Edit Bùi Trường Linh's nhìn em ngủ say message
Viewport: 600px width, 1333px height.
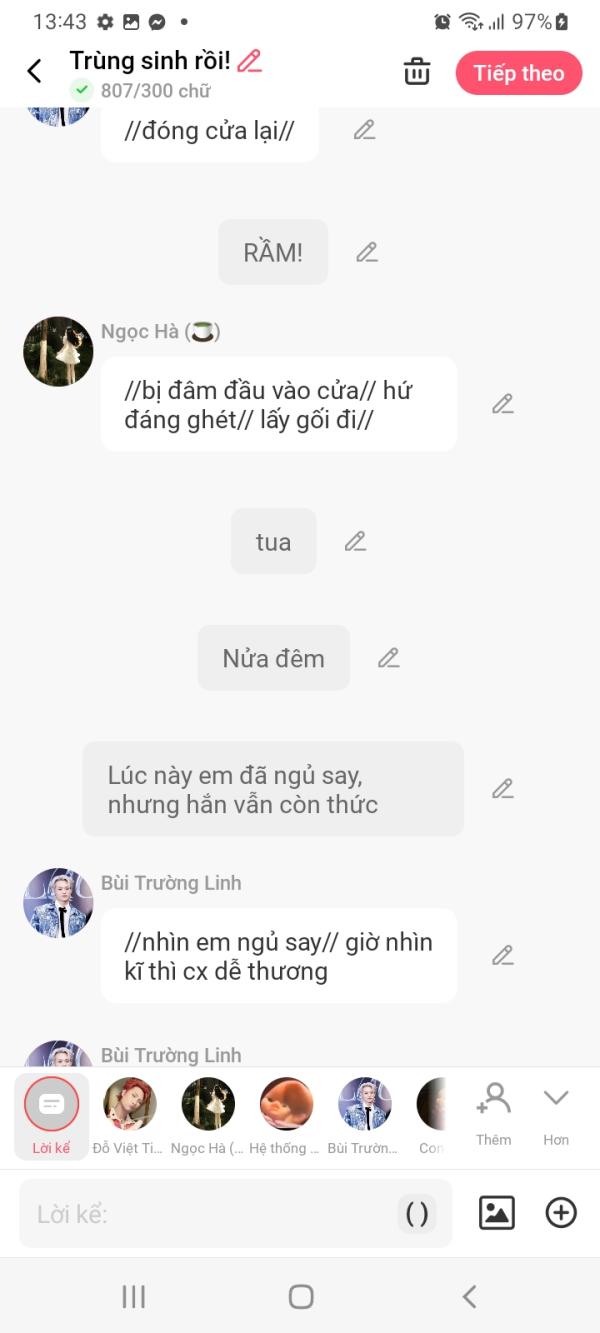click(502, 955)
